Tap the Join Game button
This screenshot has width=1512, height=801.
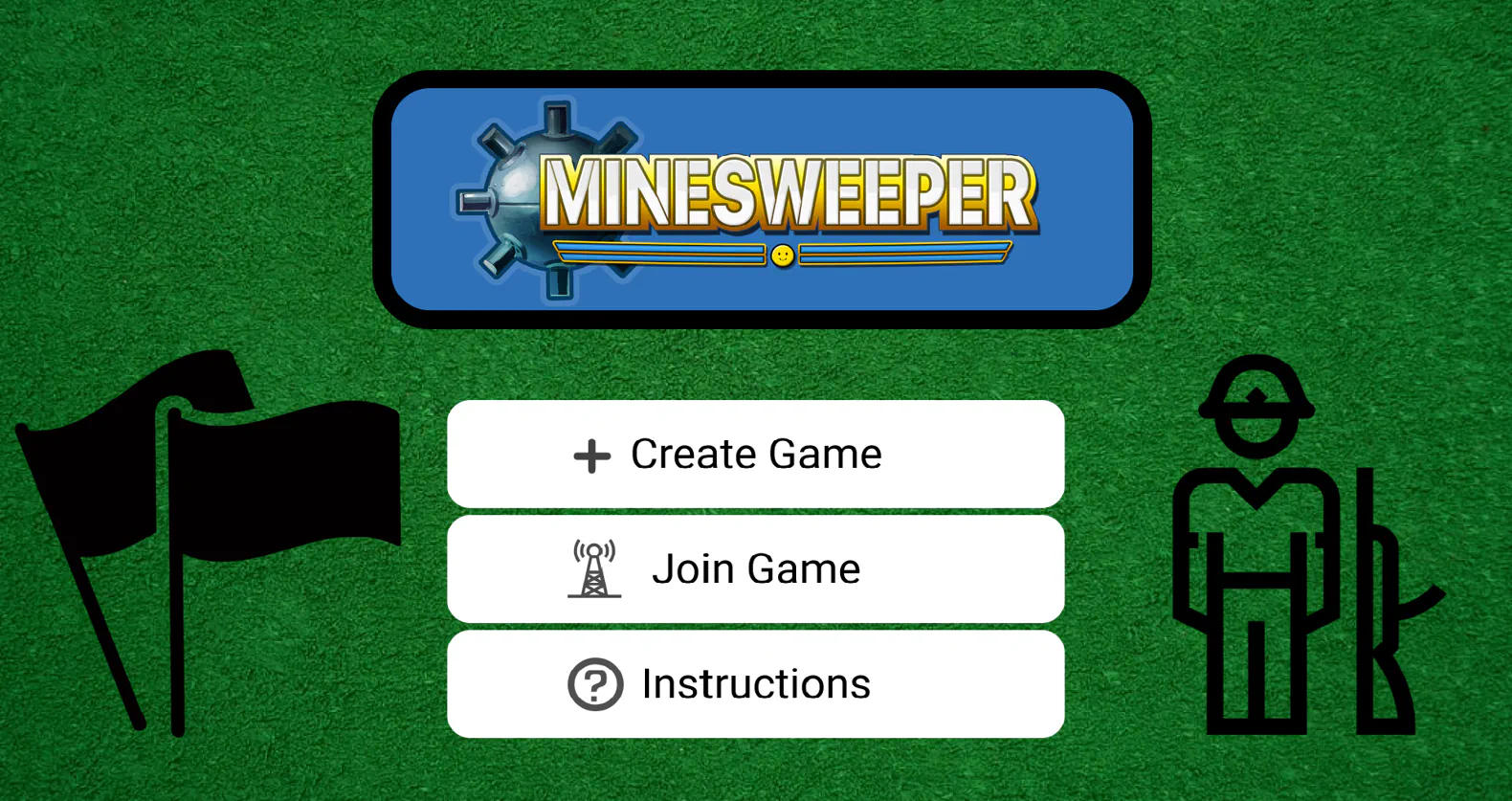755,569
